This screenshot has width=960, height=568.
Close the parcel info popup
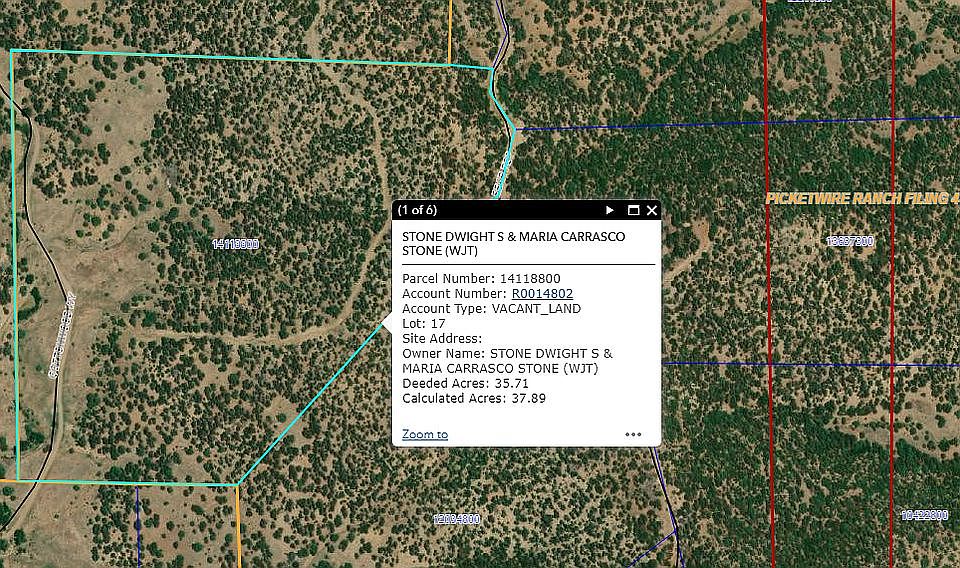tap(652, 210)
